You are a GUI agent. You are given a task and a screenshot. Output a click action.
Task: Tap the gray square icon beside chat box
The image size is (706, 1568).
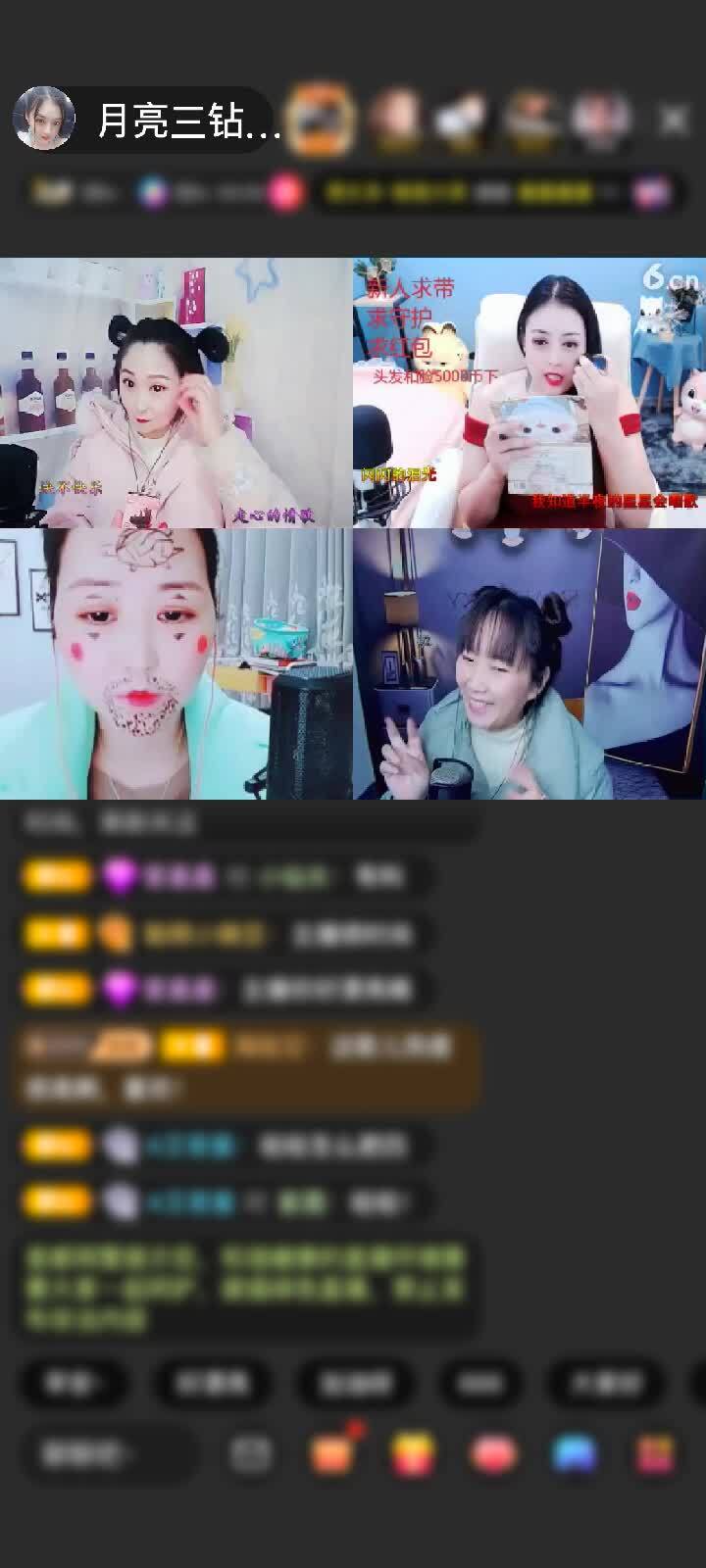[251, 1453]
